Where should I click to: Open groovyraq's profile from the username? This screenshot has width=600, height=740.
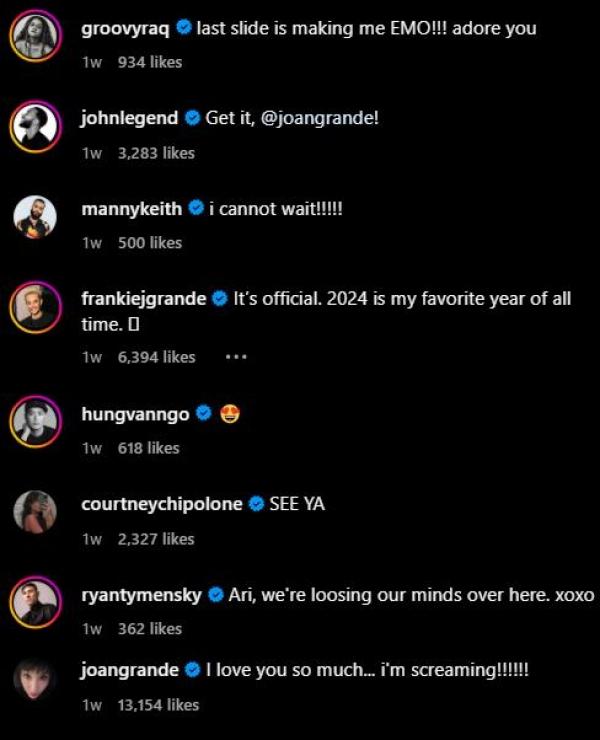125,29
